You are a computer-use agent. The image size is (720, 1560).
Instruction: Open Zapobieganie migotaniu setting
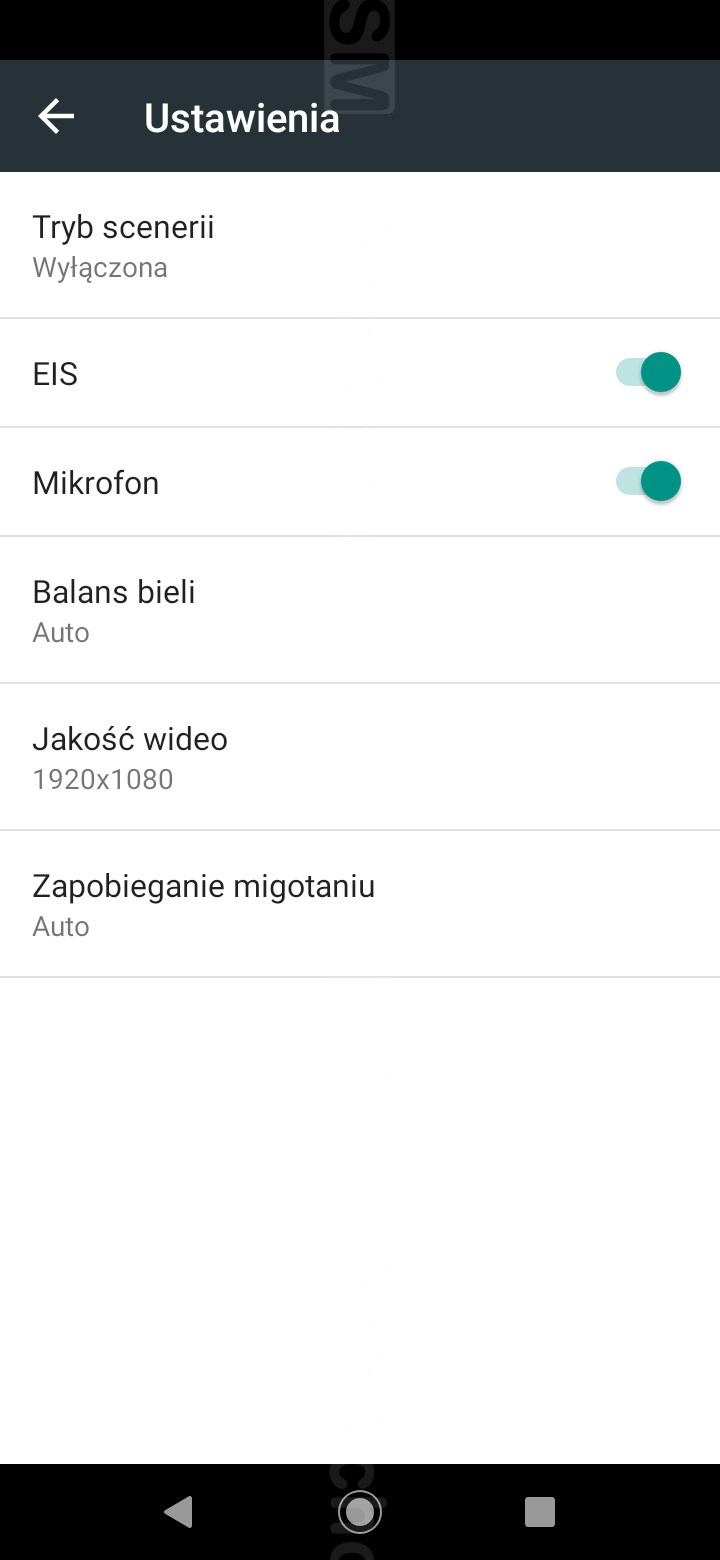tap(360, 904)
